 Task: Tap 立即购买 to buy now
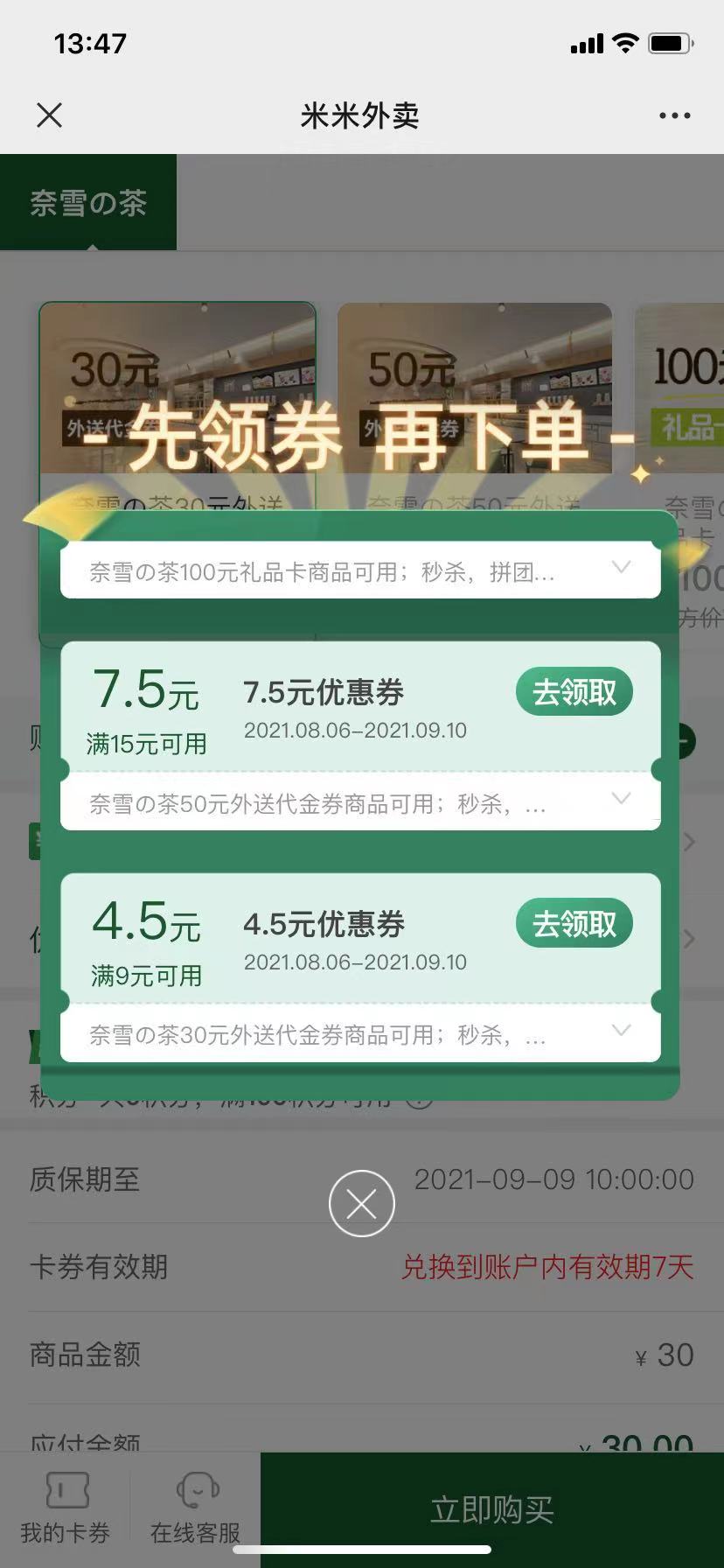[491, 1509]
